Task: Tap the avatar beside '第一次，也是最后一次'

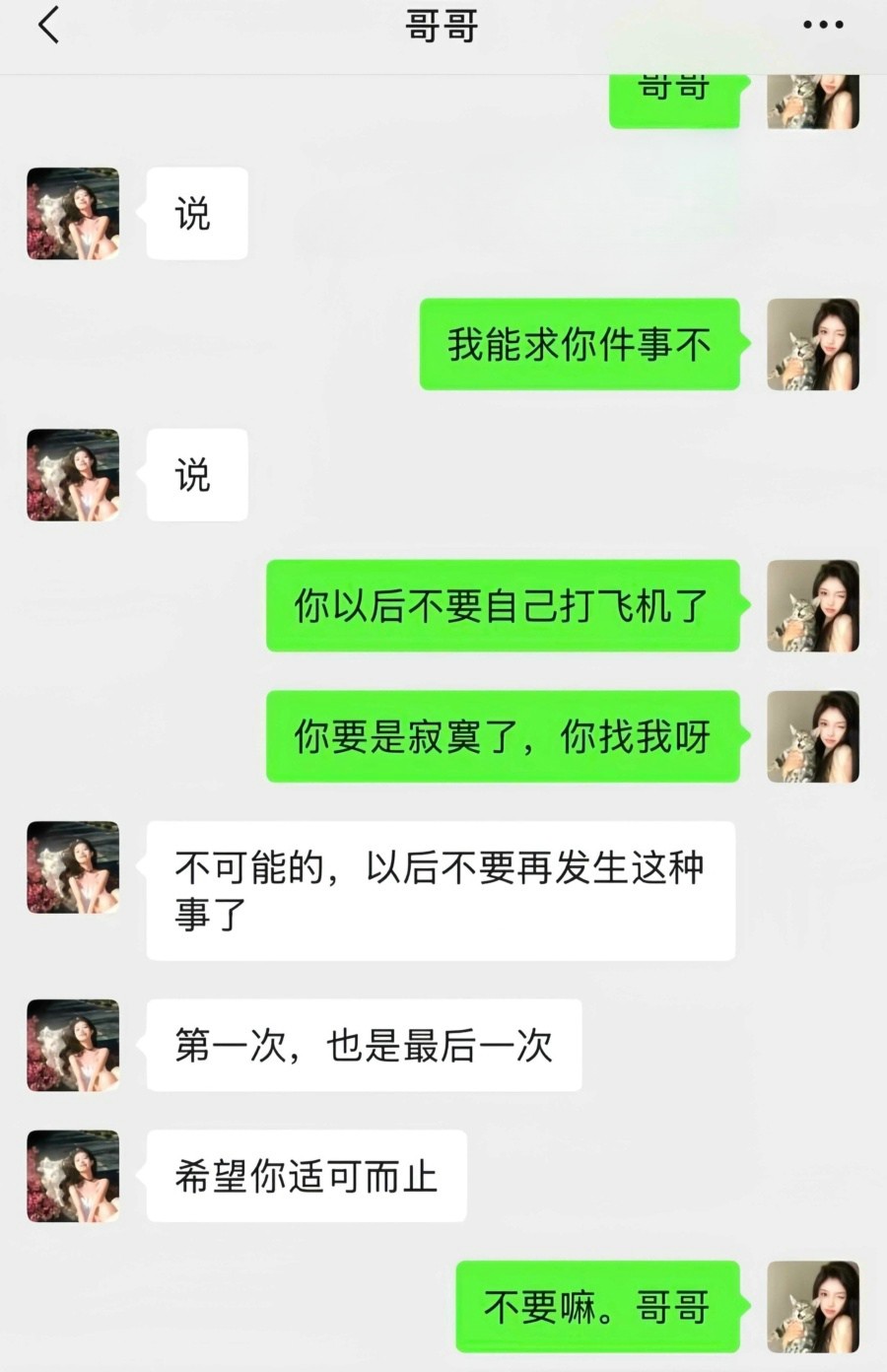Action: (x=73, y=1046)
